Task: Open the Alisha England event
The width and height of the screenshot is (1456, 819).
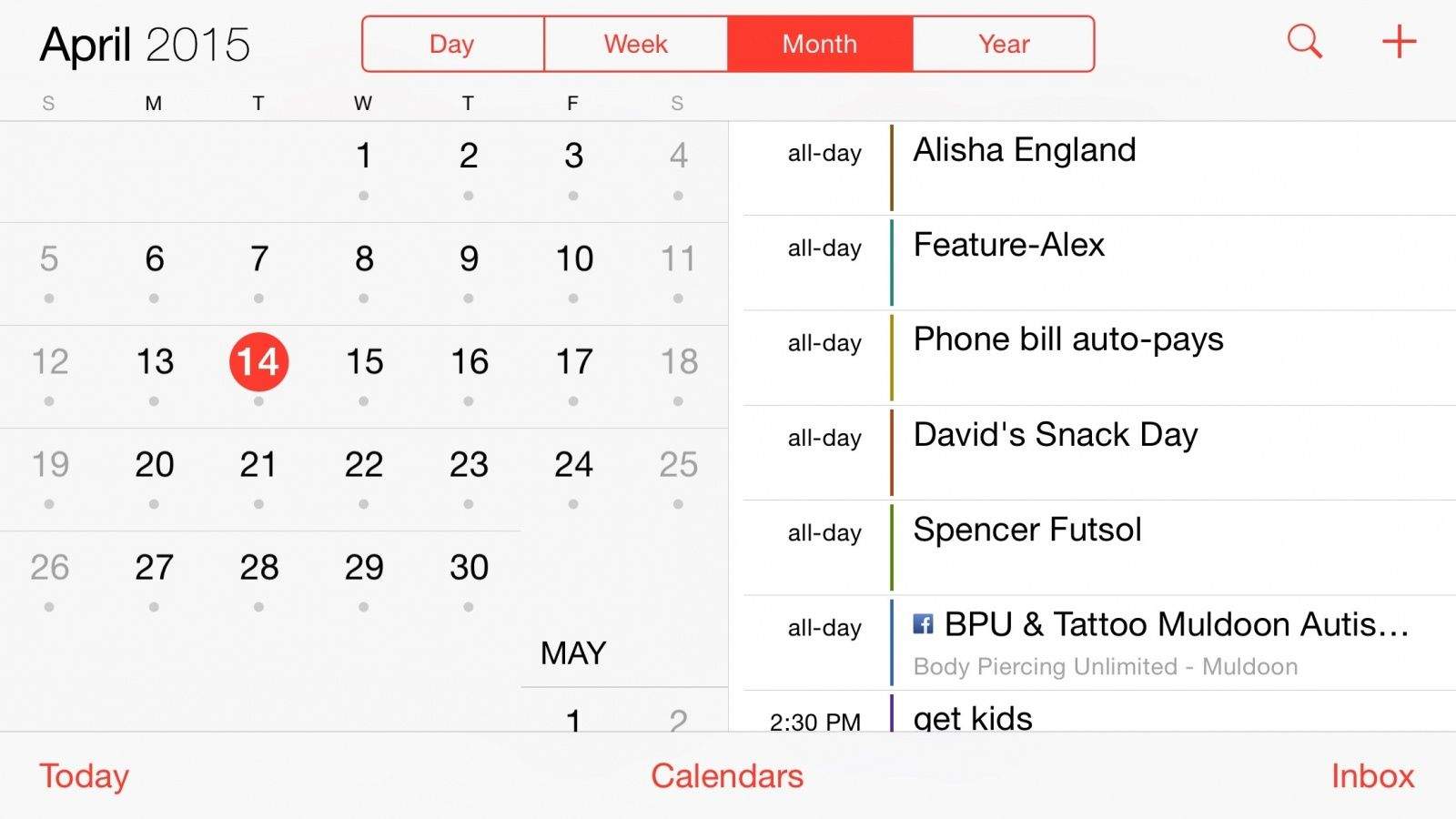Action: (x=1025, y=151)
